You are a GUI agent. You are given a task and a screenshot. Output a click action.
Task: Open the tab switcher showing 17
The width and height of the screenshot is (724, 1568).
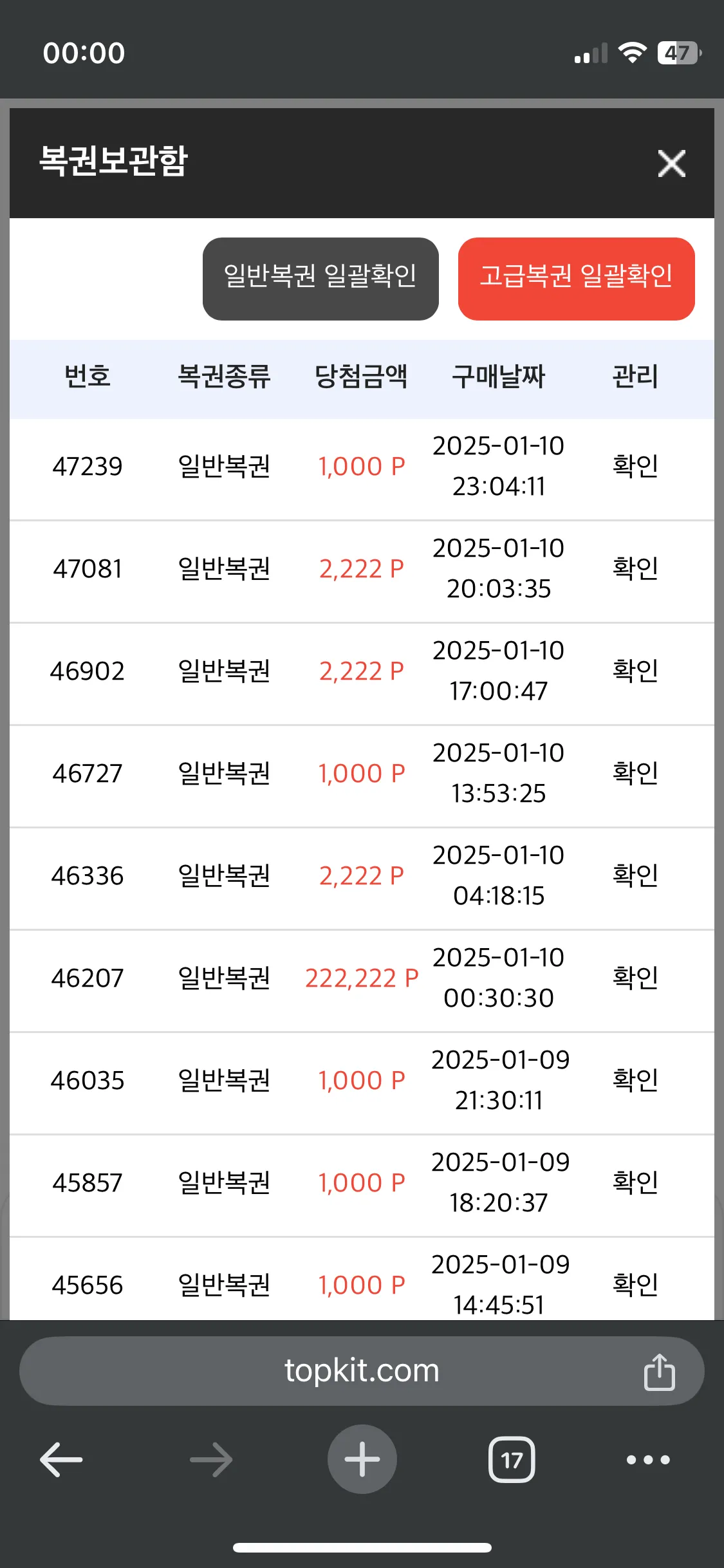click(512, 1460)
